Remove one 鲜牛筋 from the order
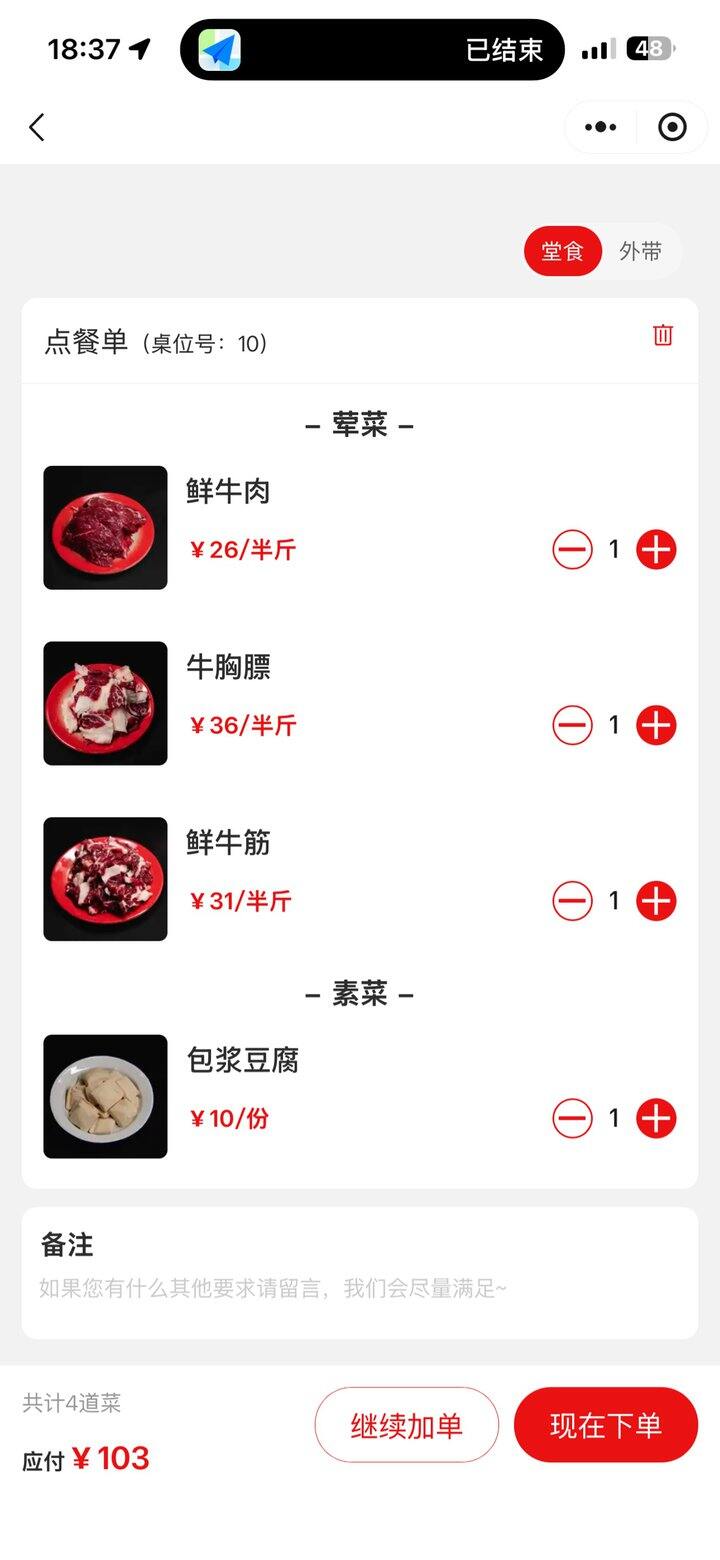The height and width of the screenshot is (1560, 720). pyautogui.click(x=573, y=901)
